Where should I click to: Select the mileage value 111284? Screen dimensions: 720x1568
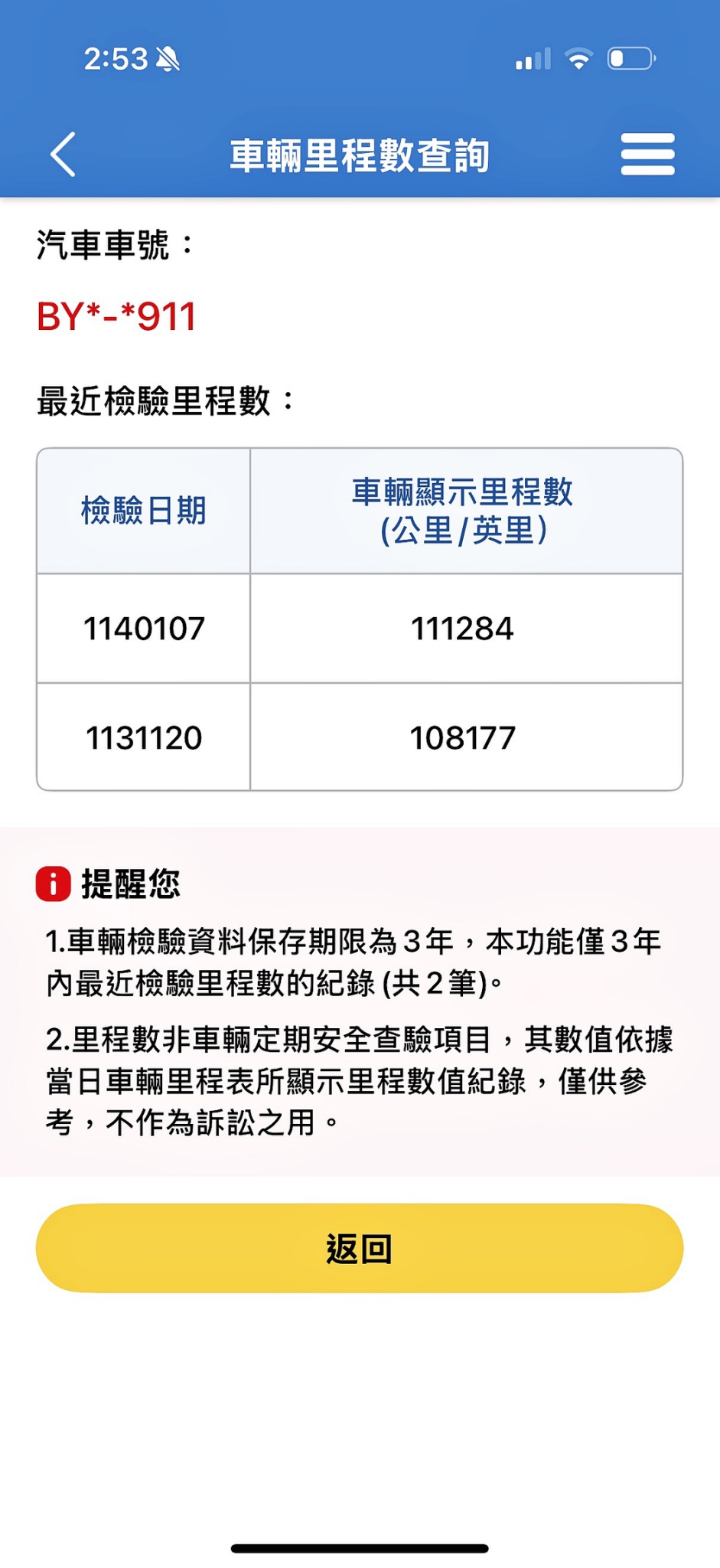[x=464, y=629]
